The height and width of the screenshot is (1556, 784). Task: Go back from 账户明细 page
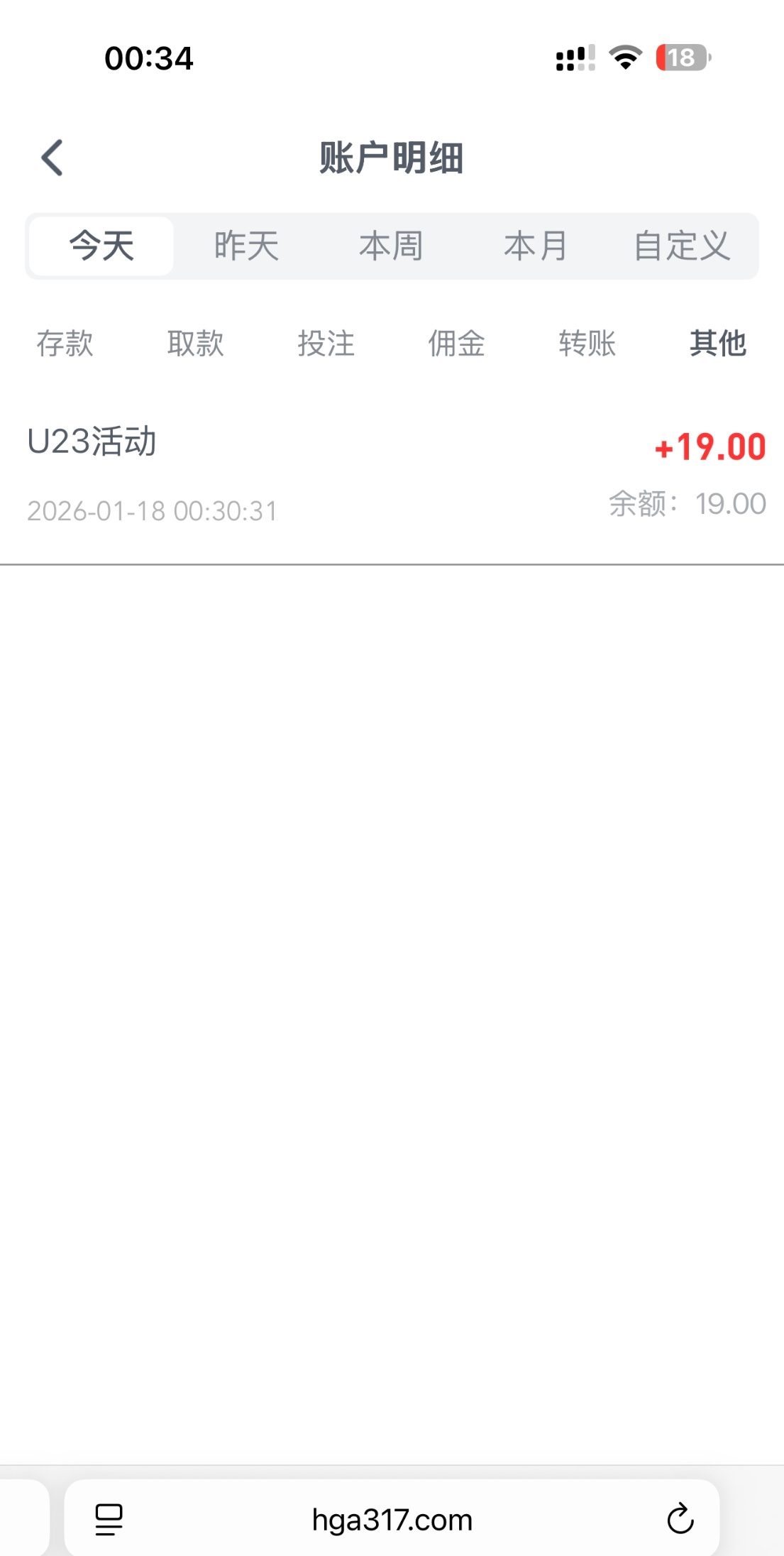click(x=53, y=158)
